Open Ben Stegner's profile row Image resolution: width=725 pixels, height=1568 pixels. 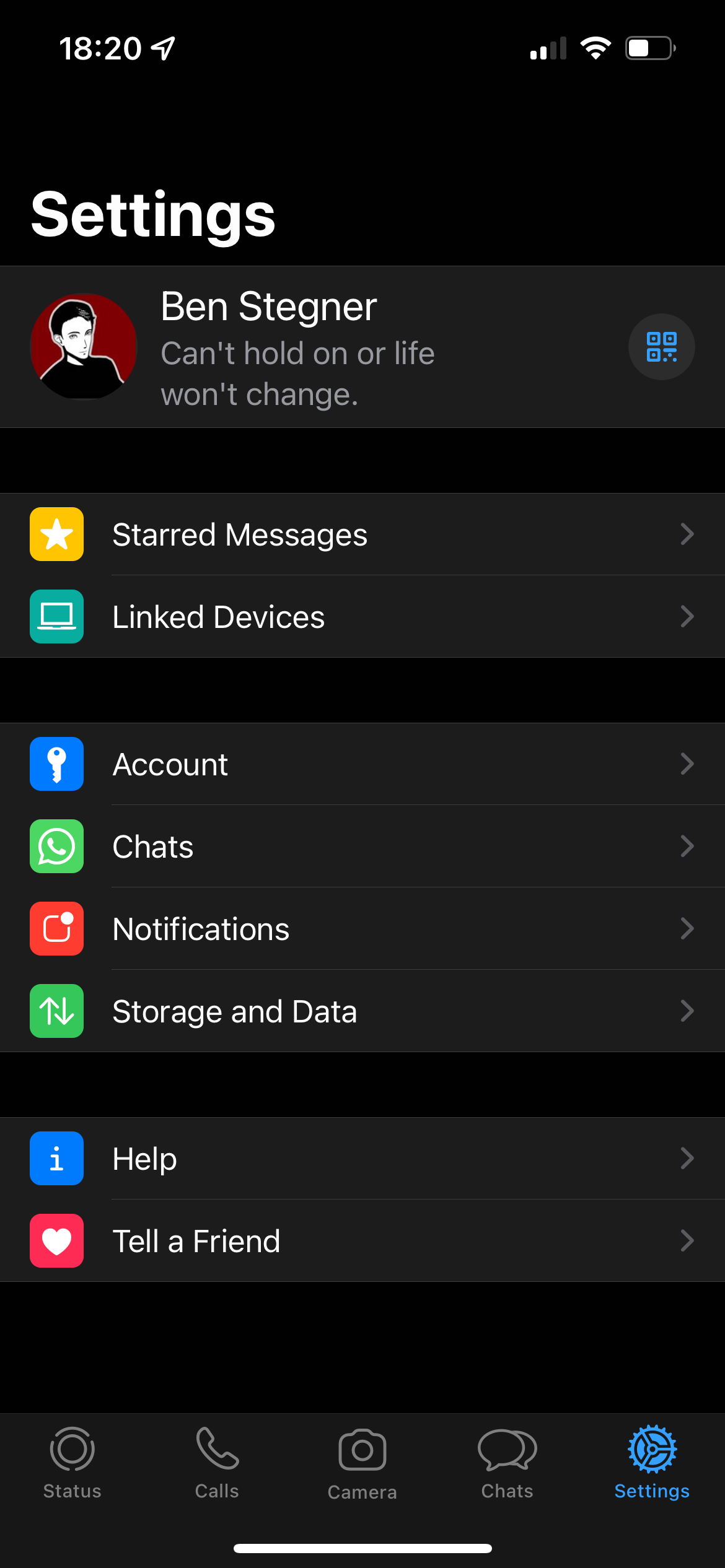coord(310,347)
